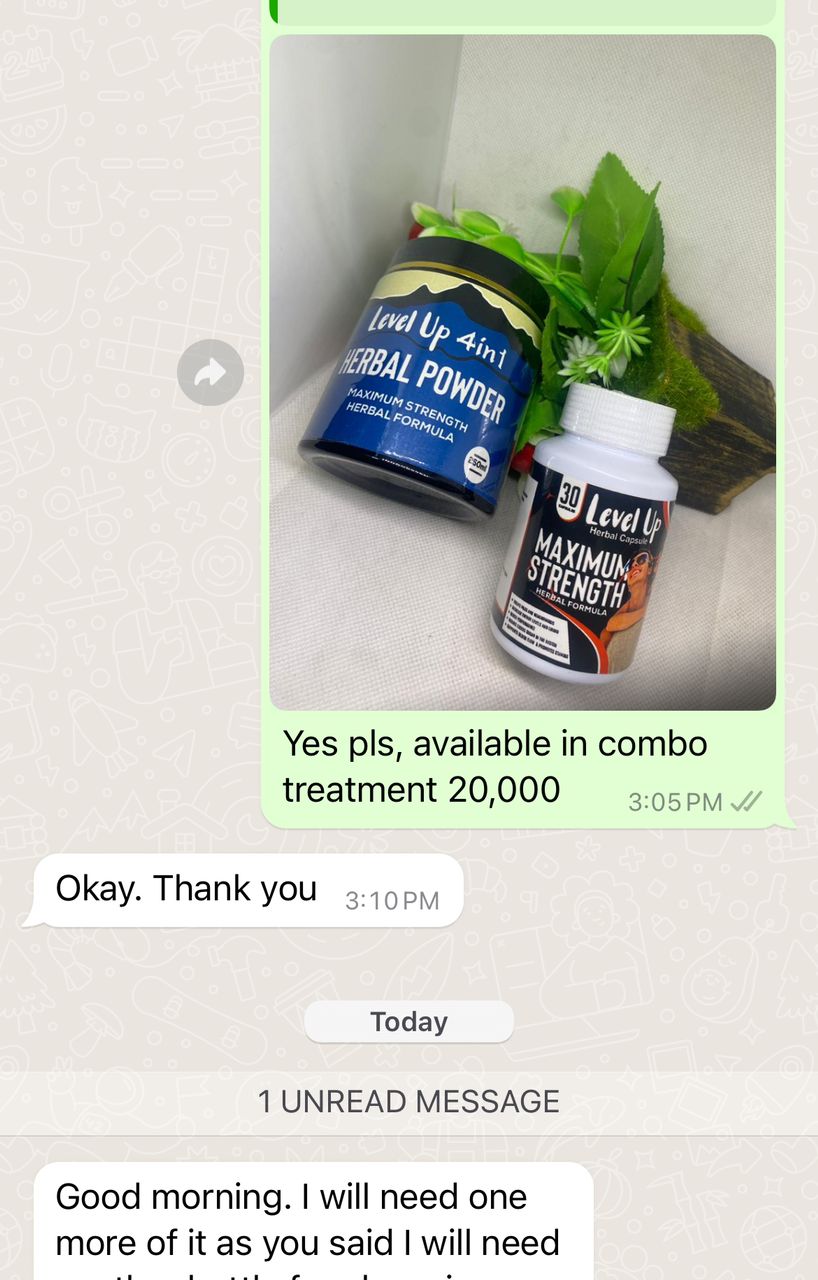Tap the forward arrow beside the photo
This screenshot has width=818, height=1280.
tap(210, 373)
